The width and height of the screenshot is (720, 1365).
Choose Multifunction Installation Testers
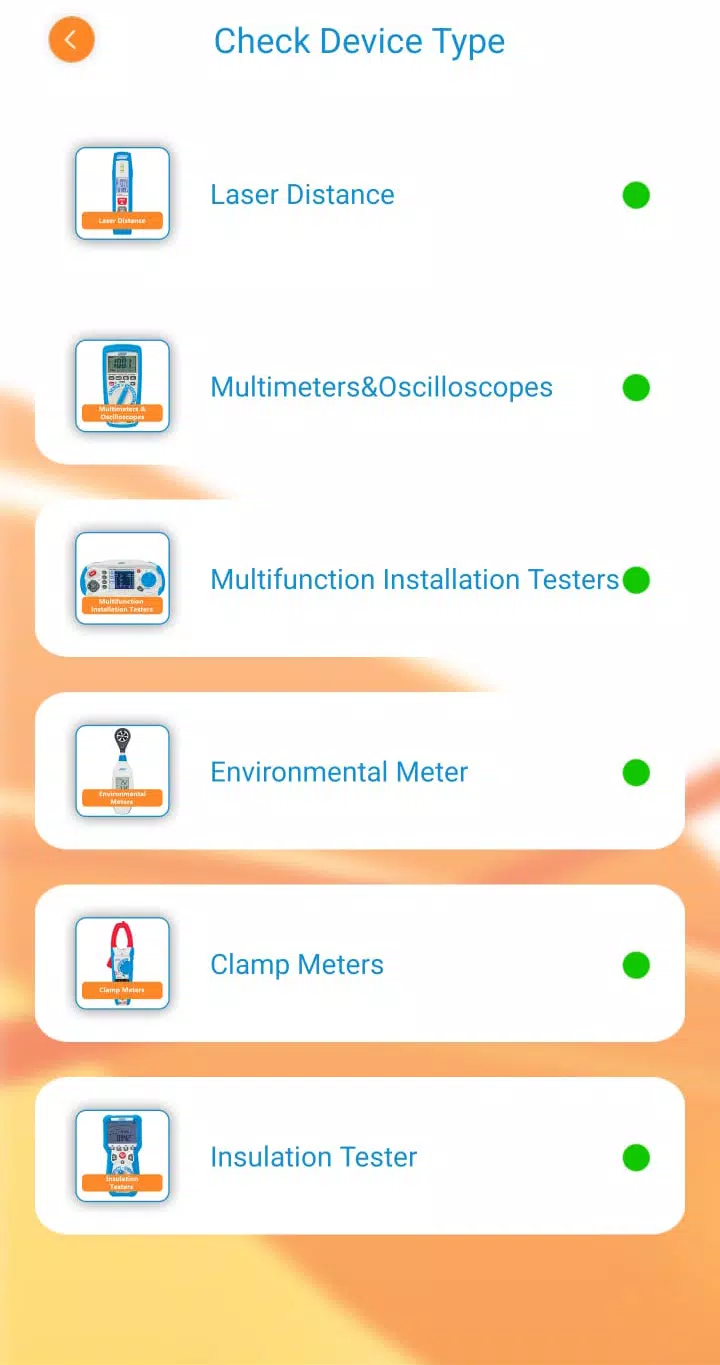tap(413, 580)
